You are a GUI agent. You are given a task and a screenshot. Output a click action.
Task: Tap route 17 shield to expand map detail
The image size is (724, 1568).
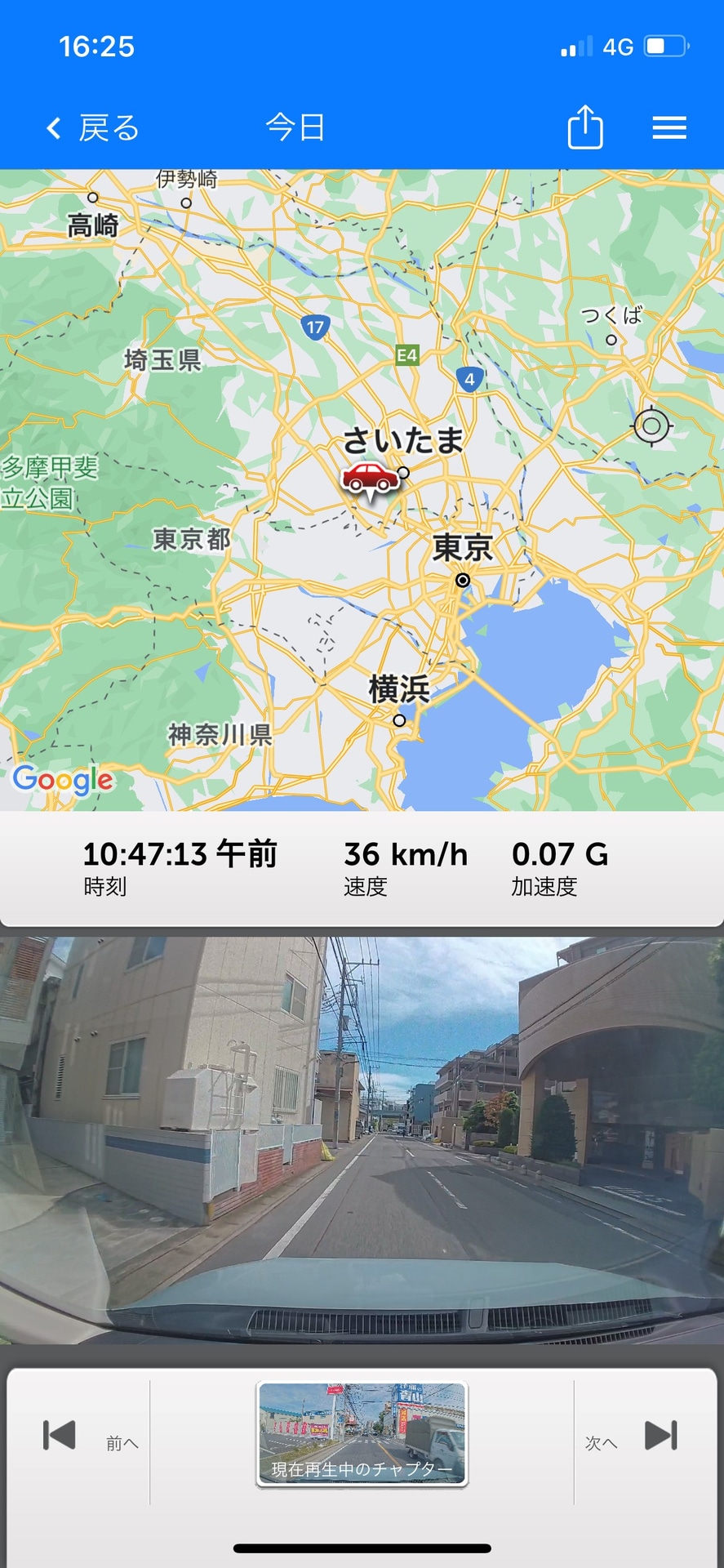[x=315, y=327]
